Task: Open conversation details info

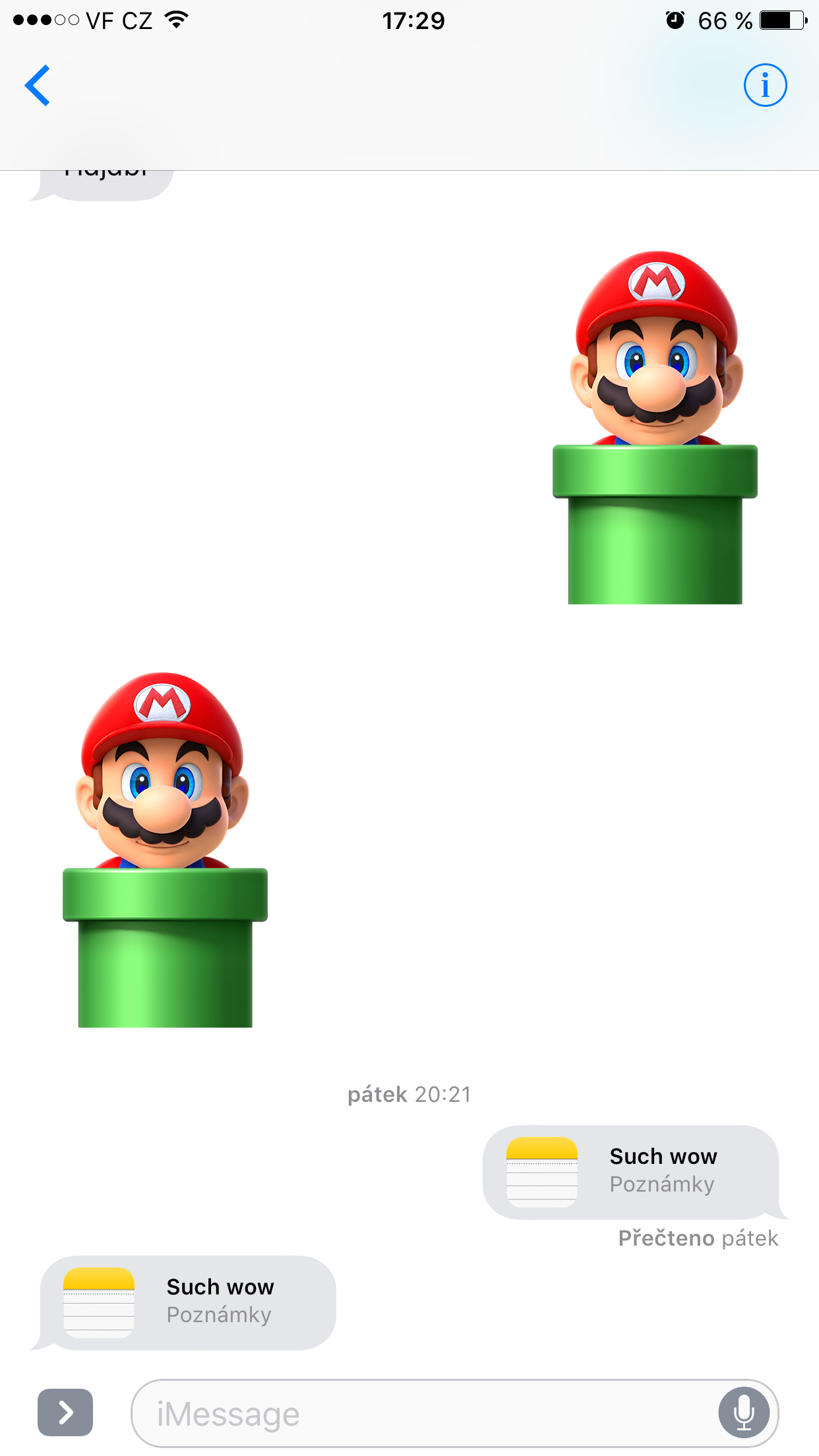Action: (x=765, y=85)
